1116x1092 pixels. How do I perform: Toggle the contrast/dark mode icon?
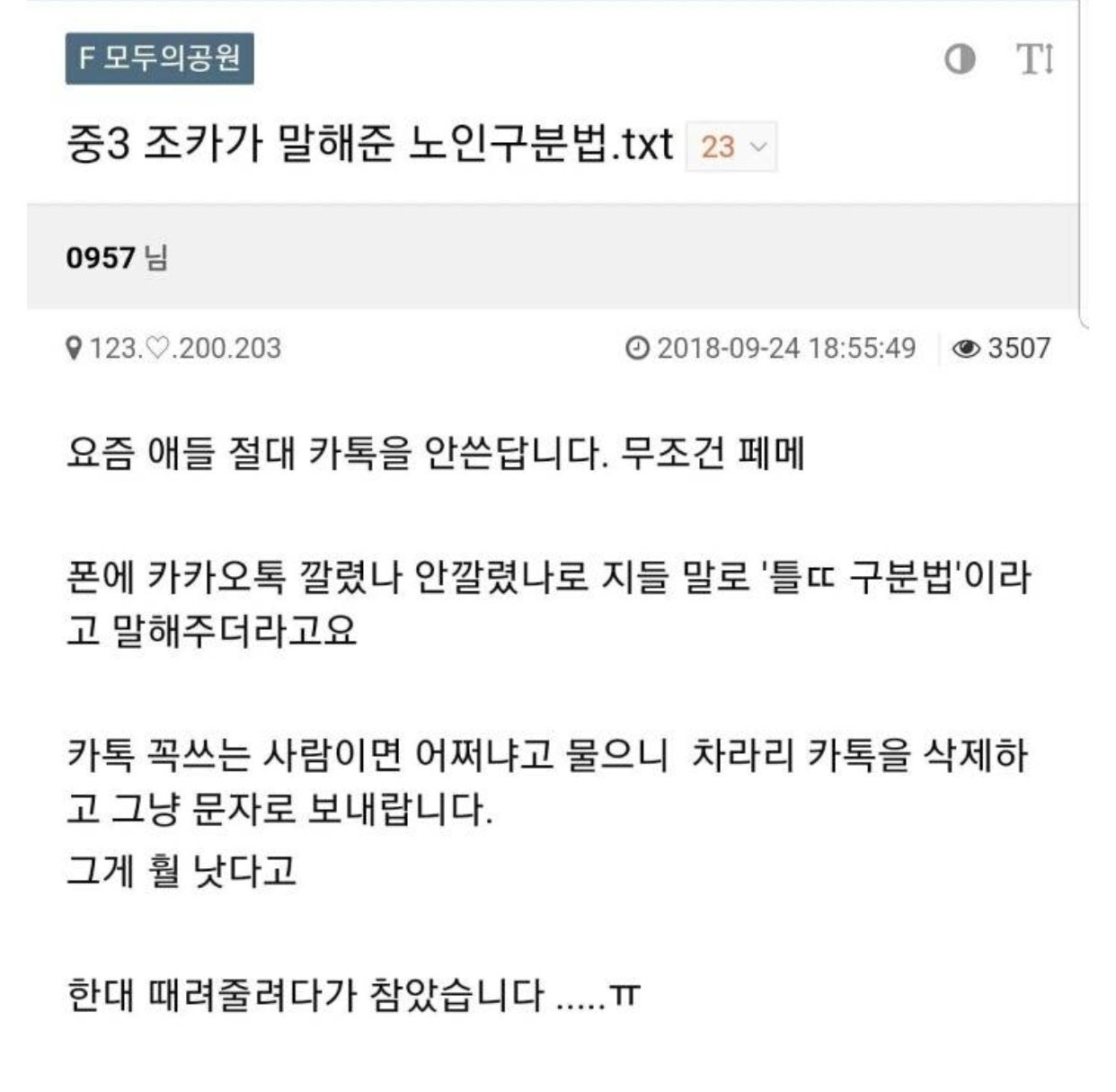960,60
